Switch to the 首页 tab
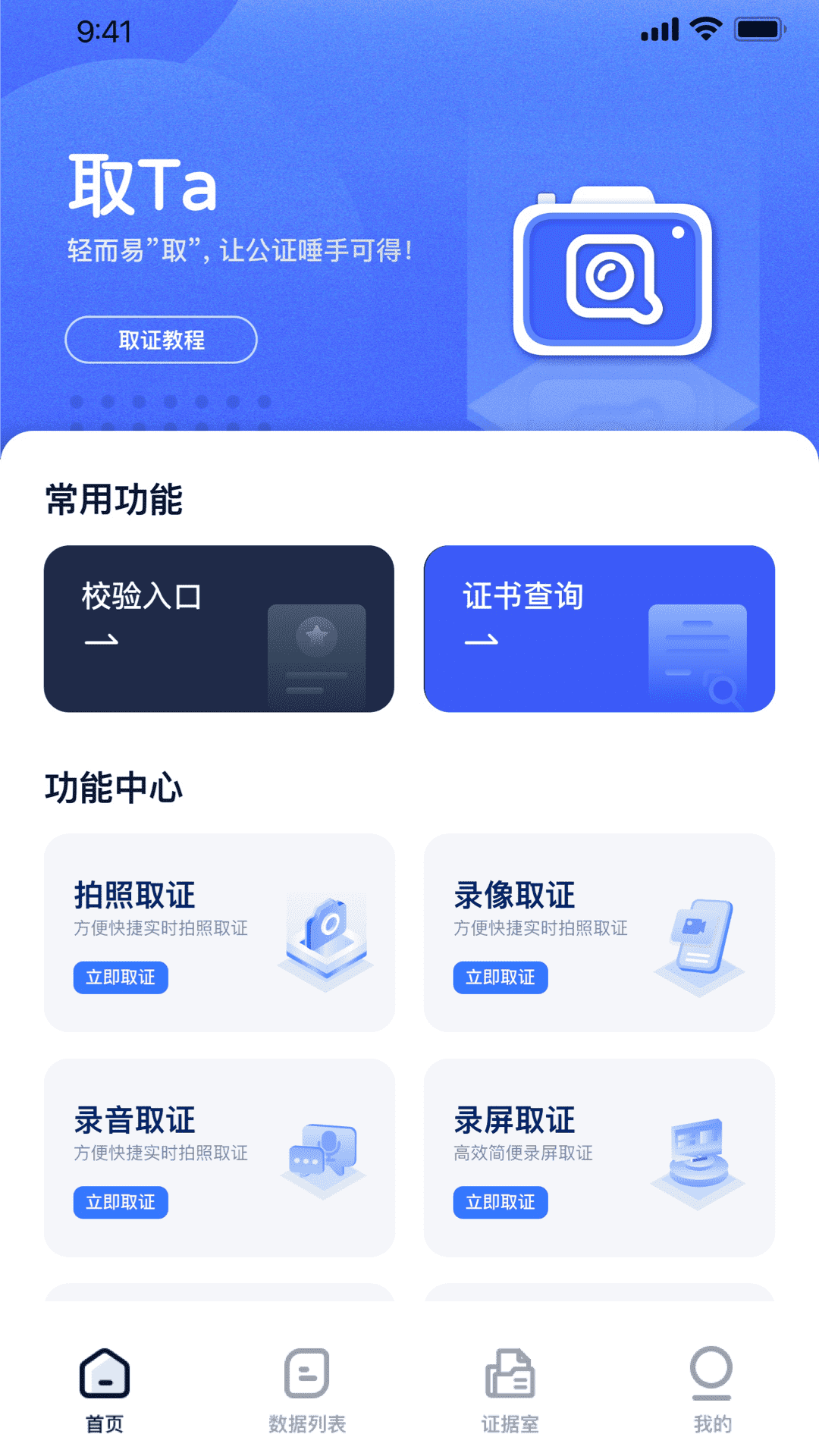This screenshot has width=819, height=1456. click(105, 1389)
